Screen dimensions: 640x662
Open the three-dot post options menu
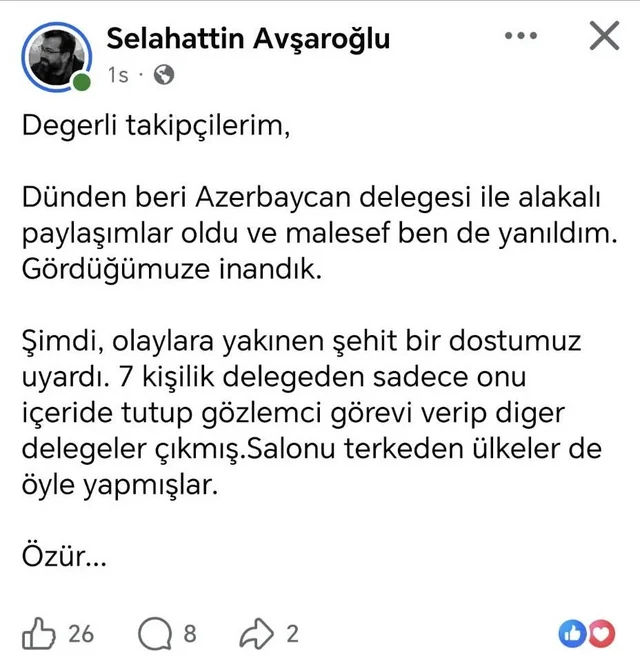[x=521, y=35]
